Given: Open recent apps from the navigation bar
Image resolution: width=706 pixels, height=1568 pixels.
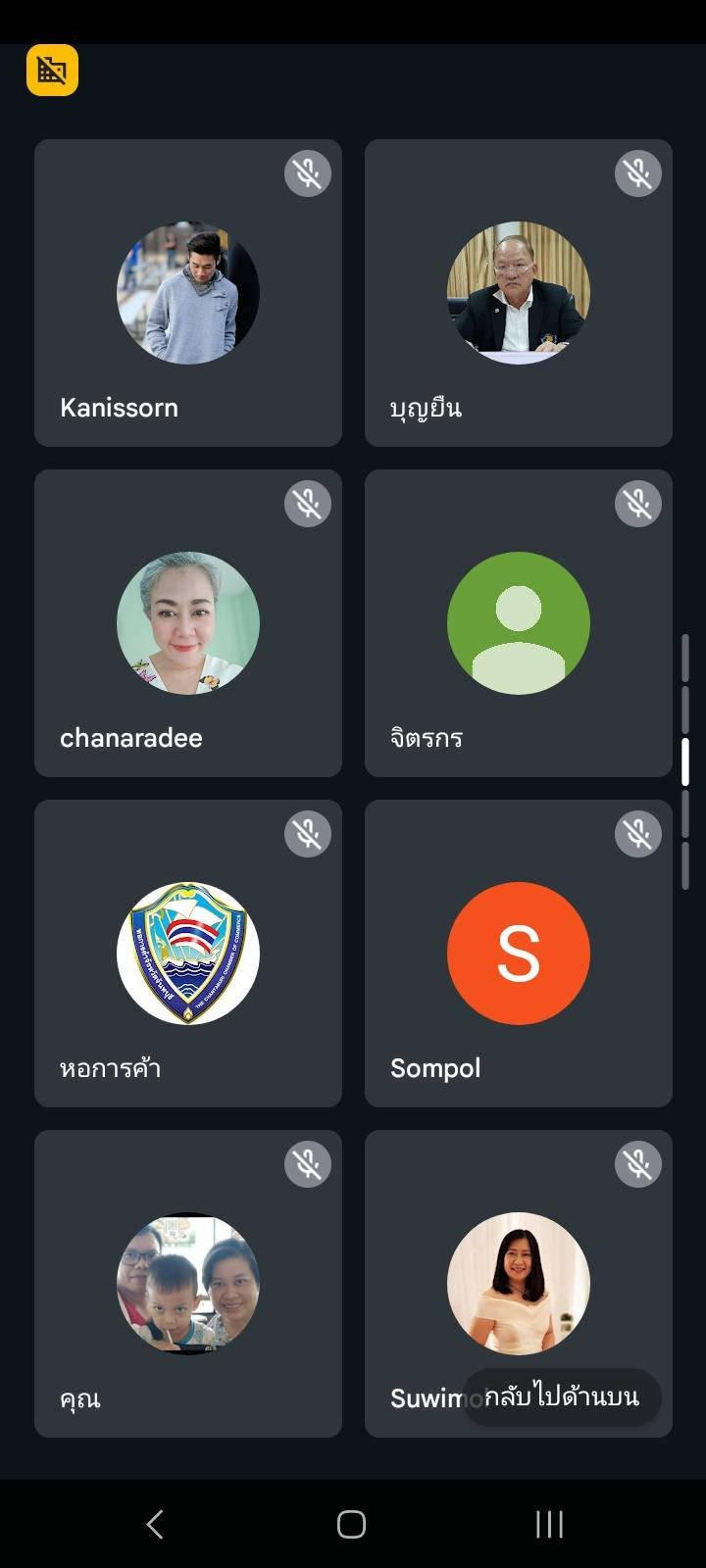Looking at the screenshot, I should click(x=549, y=1524).
